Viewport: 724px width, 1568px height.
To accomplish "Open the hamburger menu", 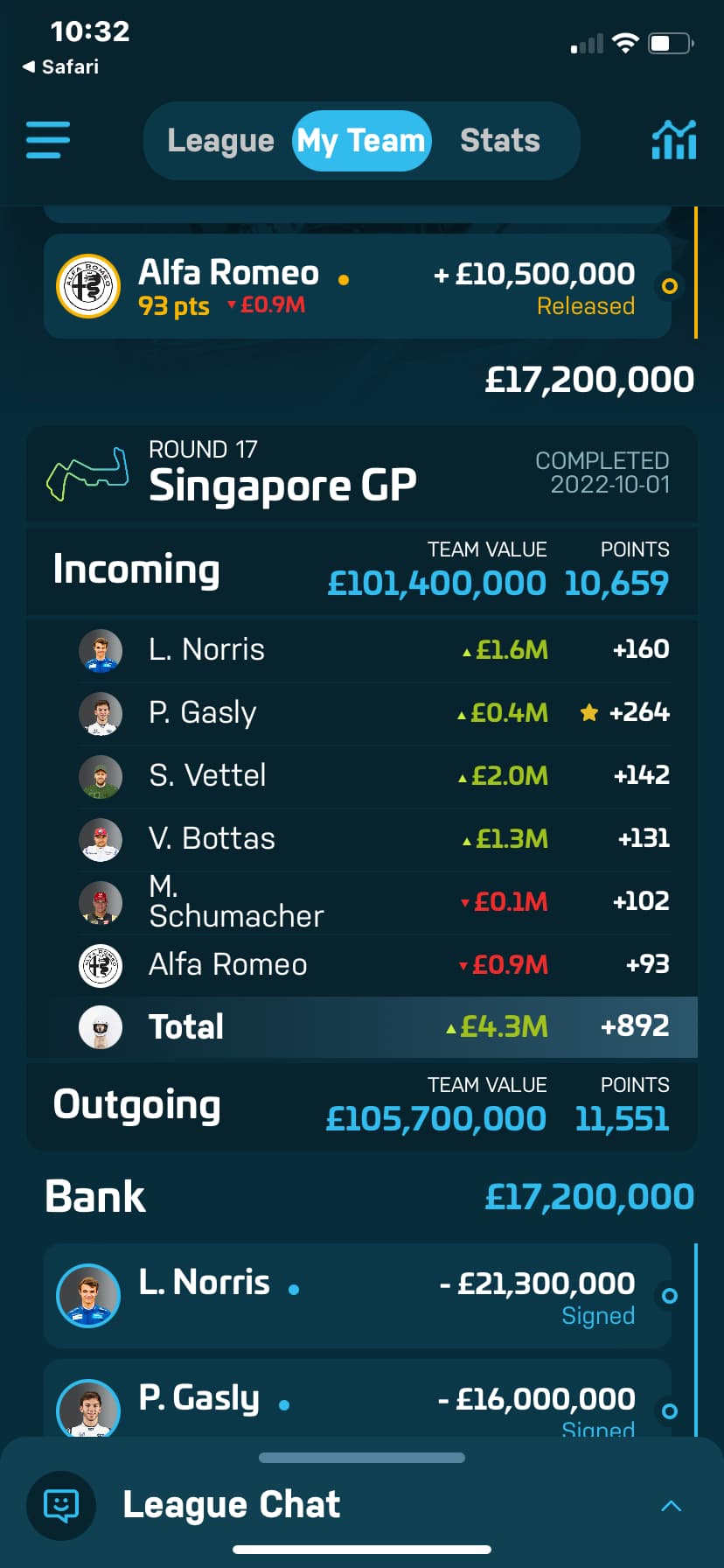I will tap(48, 140).
